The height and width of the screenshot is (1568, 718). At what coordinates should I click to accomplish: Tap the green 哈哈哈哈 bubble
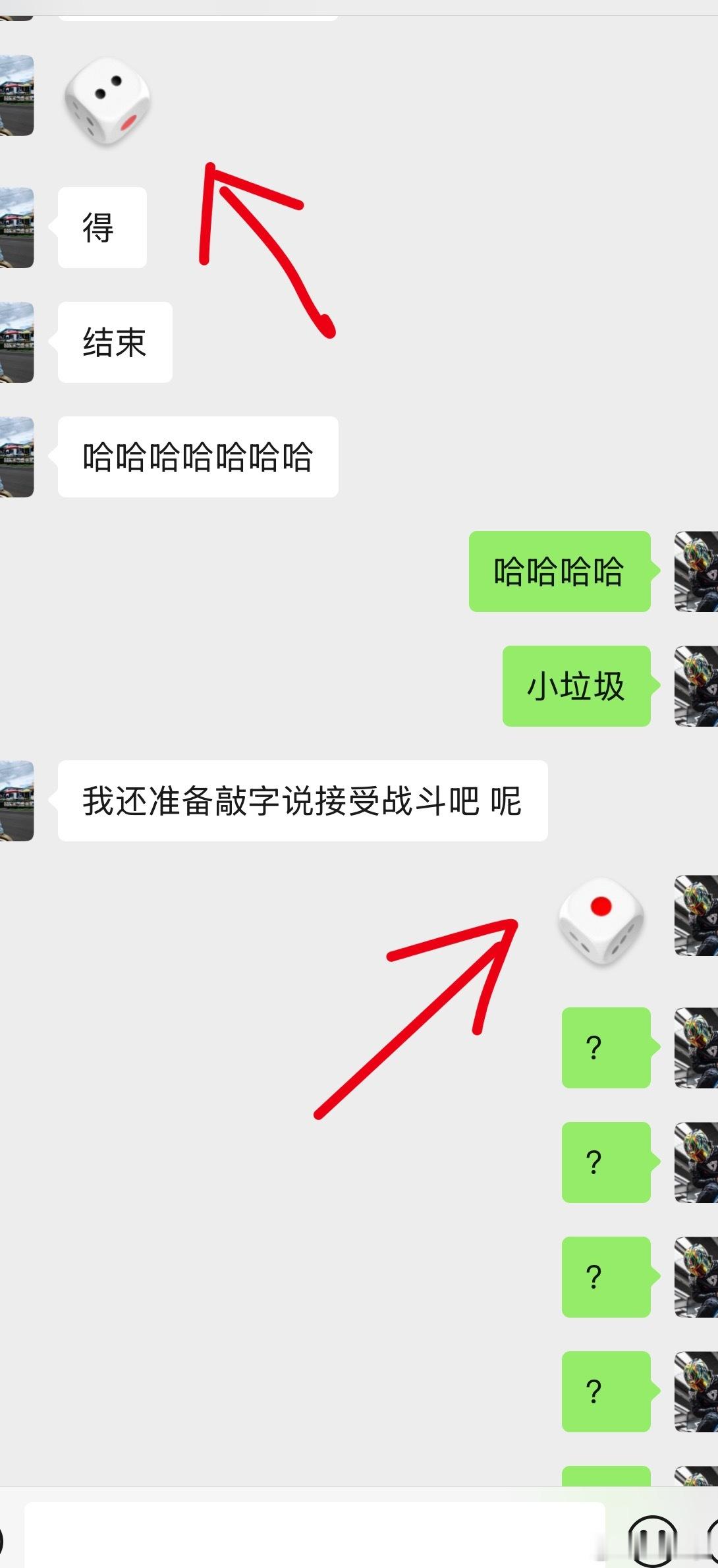pos(559,571)
